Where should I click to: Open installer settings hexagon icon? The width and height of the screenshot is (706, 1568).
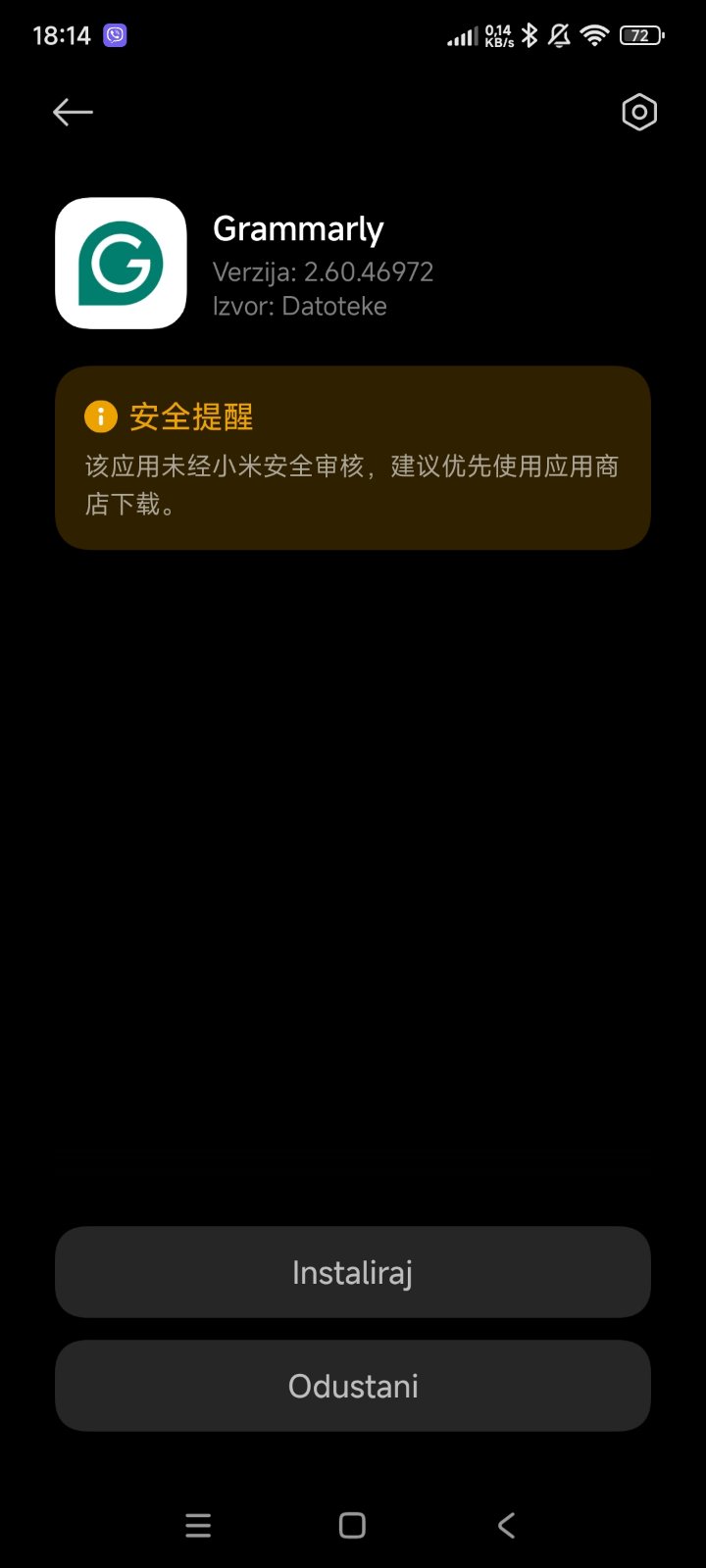(639, 113)
